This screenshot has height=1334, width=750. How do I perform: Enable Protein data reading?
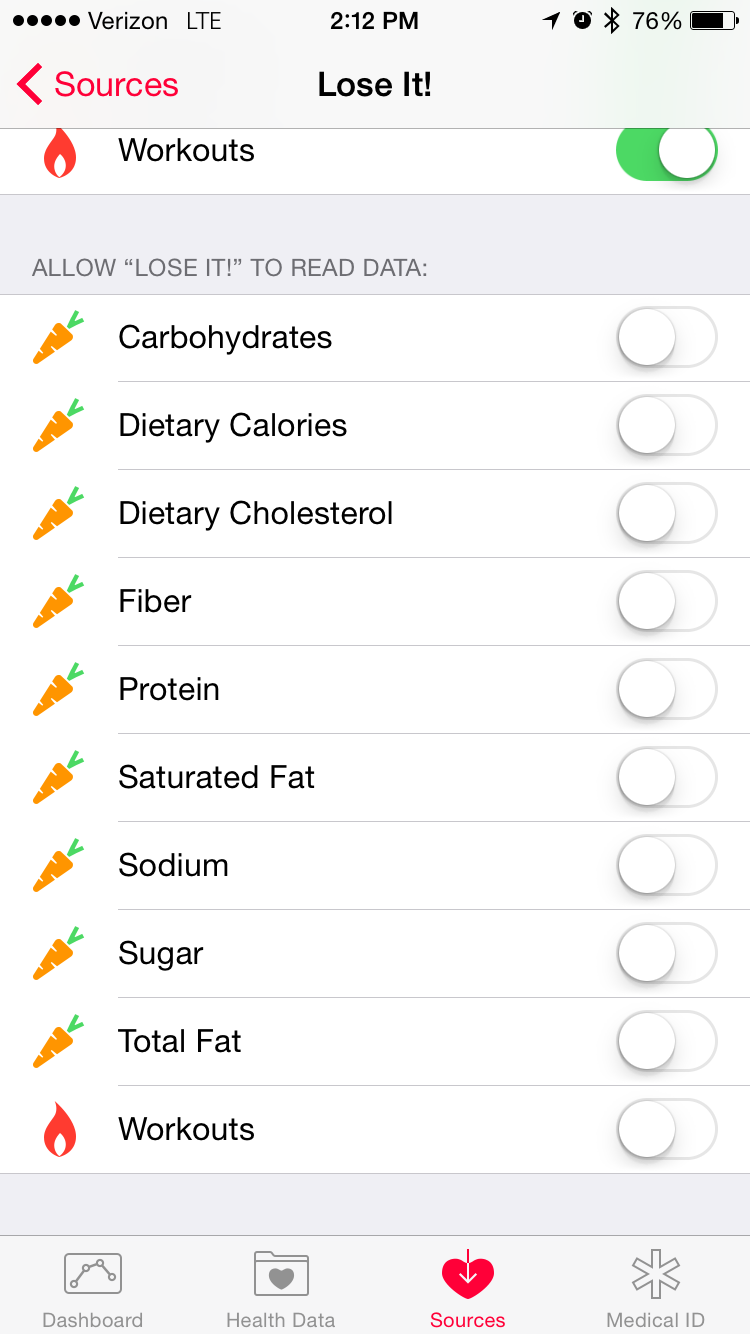coord(667,690)
